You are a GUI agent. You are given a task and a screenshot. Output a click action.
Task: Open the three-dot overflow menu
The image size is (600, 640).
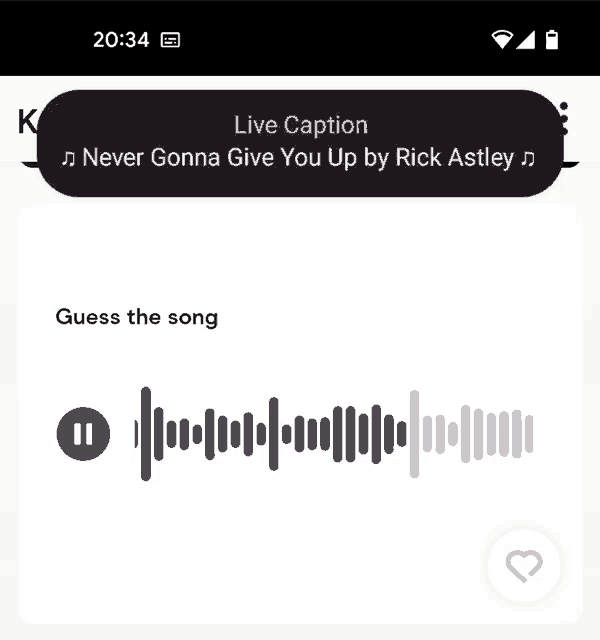click(x=564, y=119)
